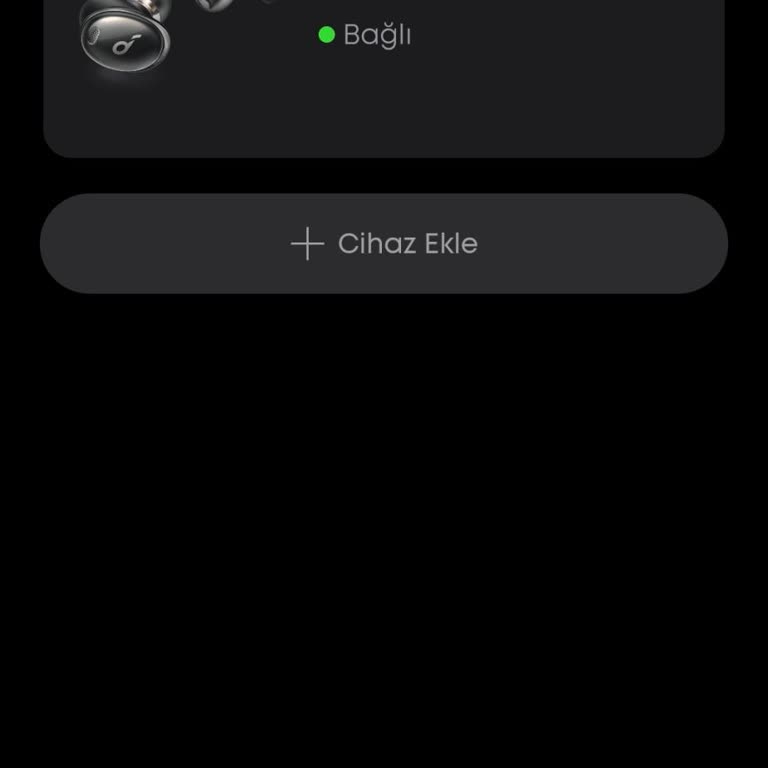Tap the Cihaz Ekle button
Screen dimensions: 768x768
tap(384, 244)
